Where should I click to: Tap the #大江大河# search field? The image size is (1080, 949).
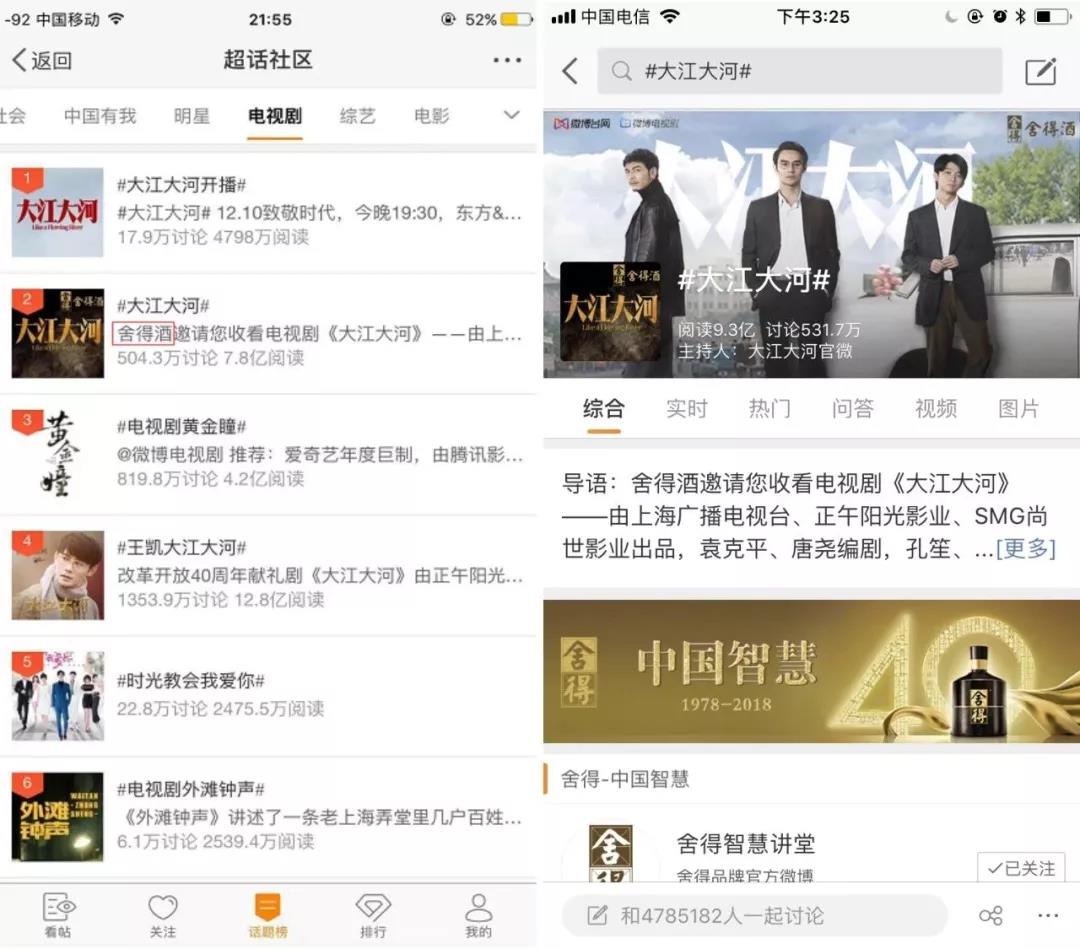pos(798,71)
